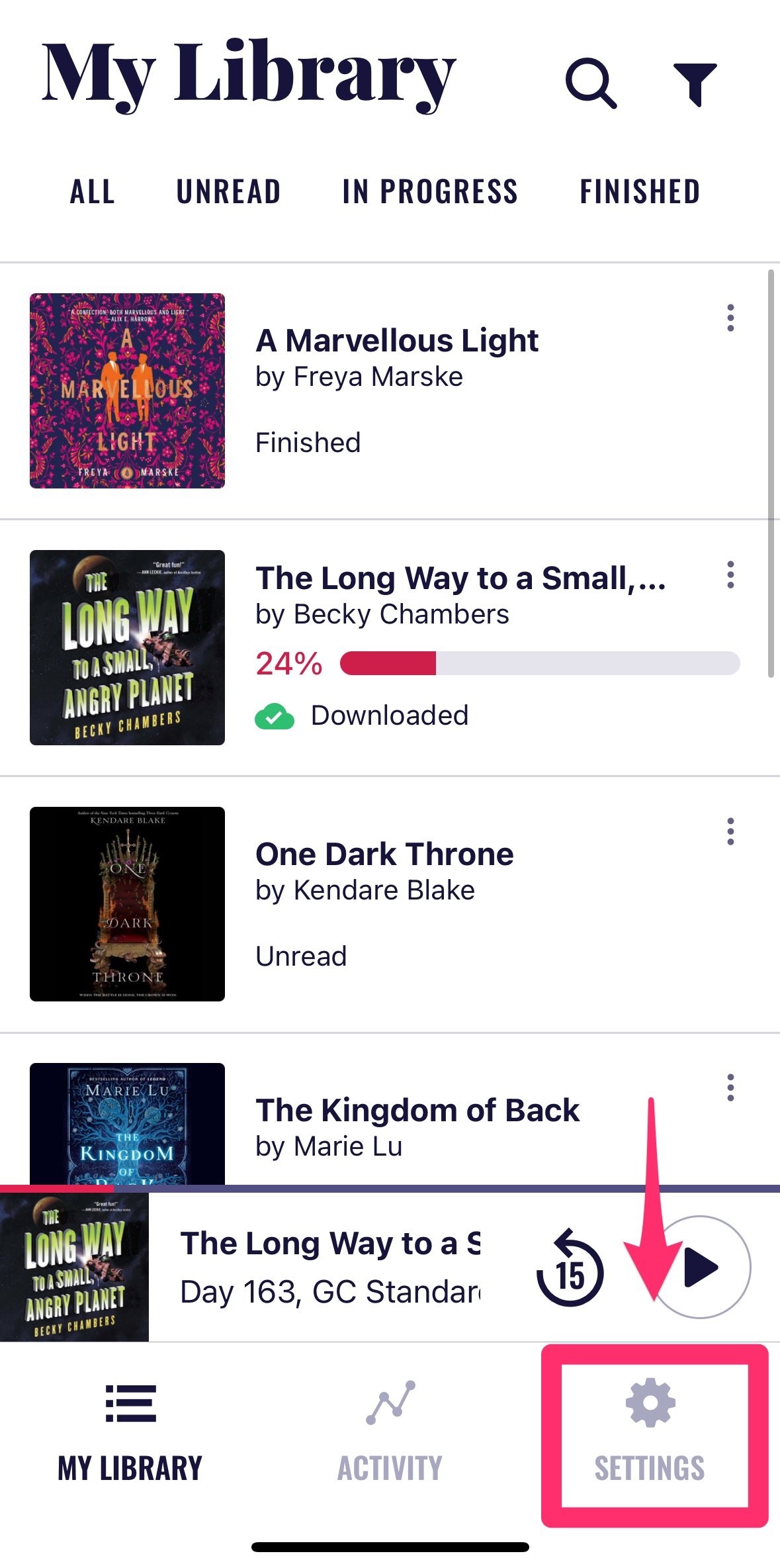
Task: Open The Kingdom of Back audiobook
Action: (417, 1111)
